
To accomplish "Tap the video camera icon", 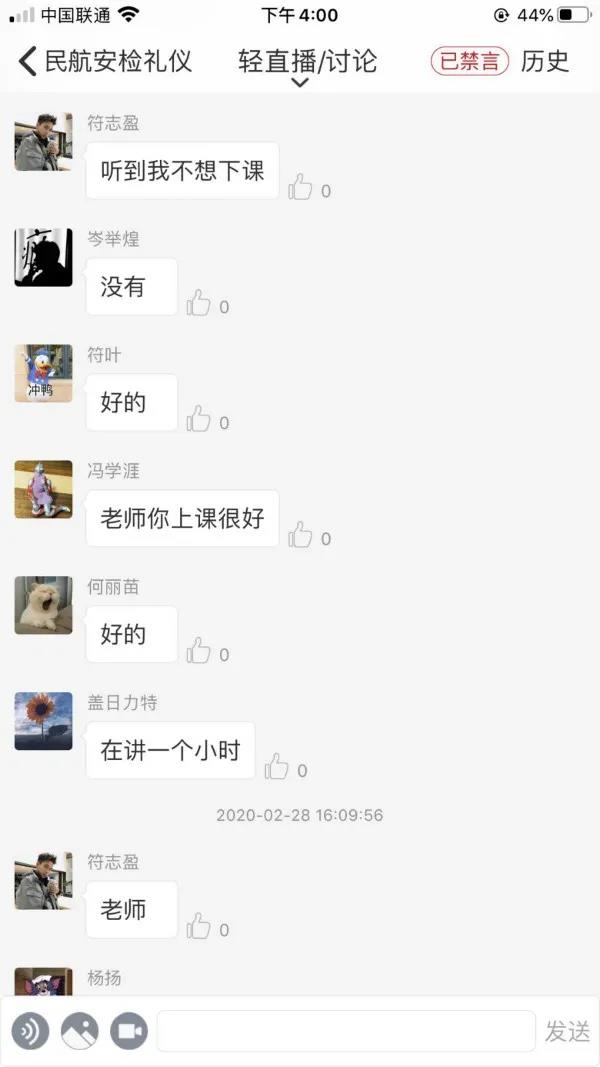I will tap(129, 1031).
